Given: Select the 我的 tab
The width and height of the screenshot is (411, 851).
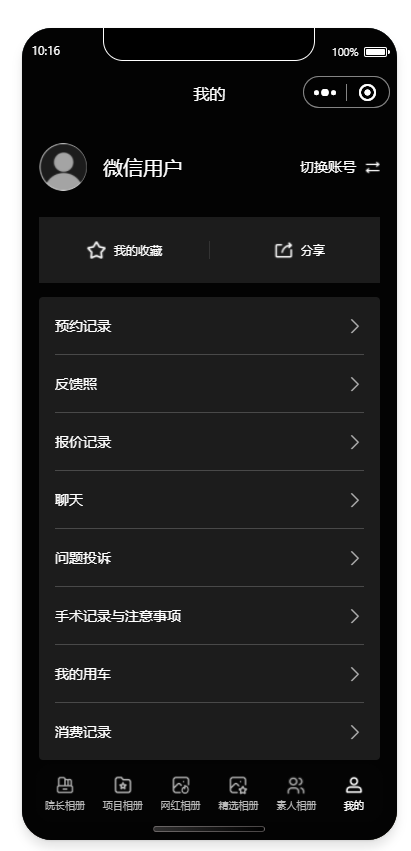Looking at the screenshot, I should click(x=353, y=793).
